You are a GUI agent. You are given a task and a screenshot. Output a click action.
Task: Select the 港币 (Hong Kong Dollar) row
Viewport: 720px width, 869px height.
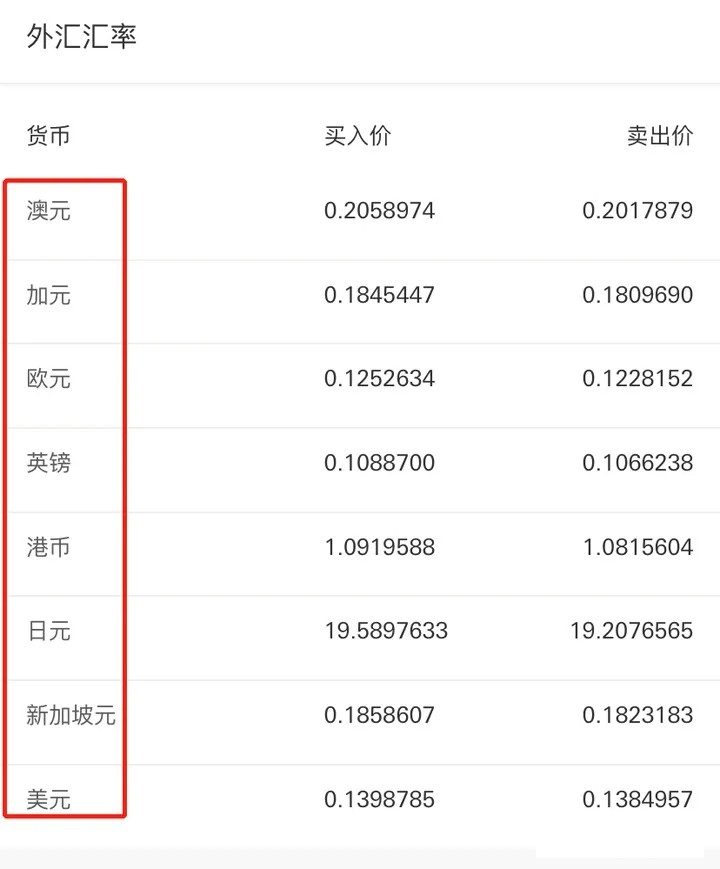click(45, 547)
